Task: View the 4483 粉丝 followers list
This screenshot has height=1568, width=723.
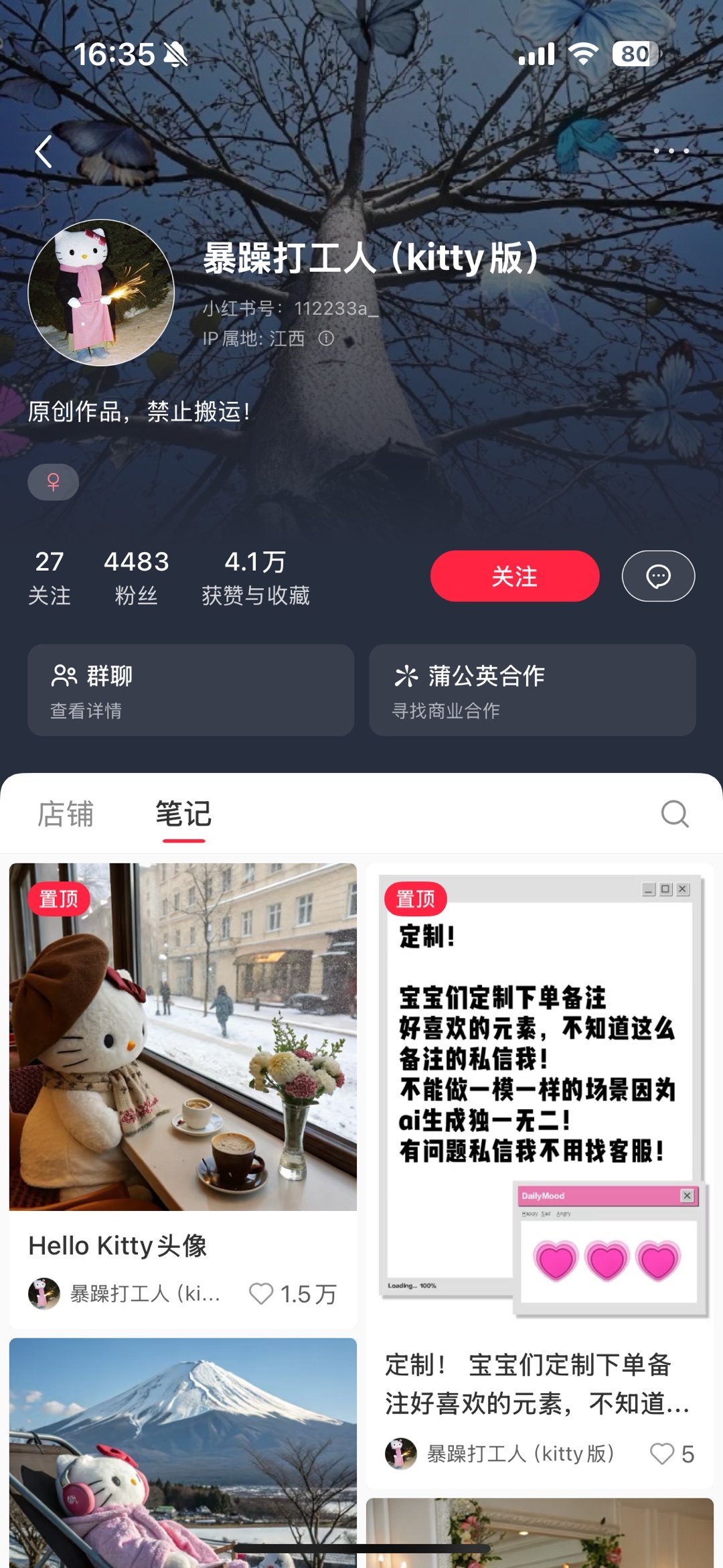Action: pos(136,577)
